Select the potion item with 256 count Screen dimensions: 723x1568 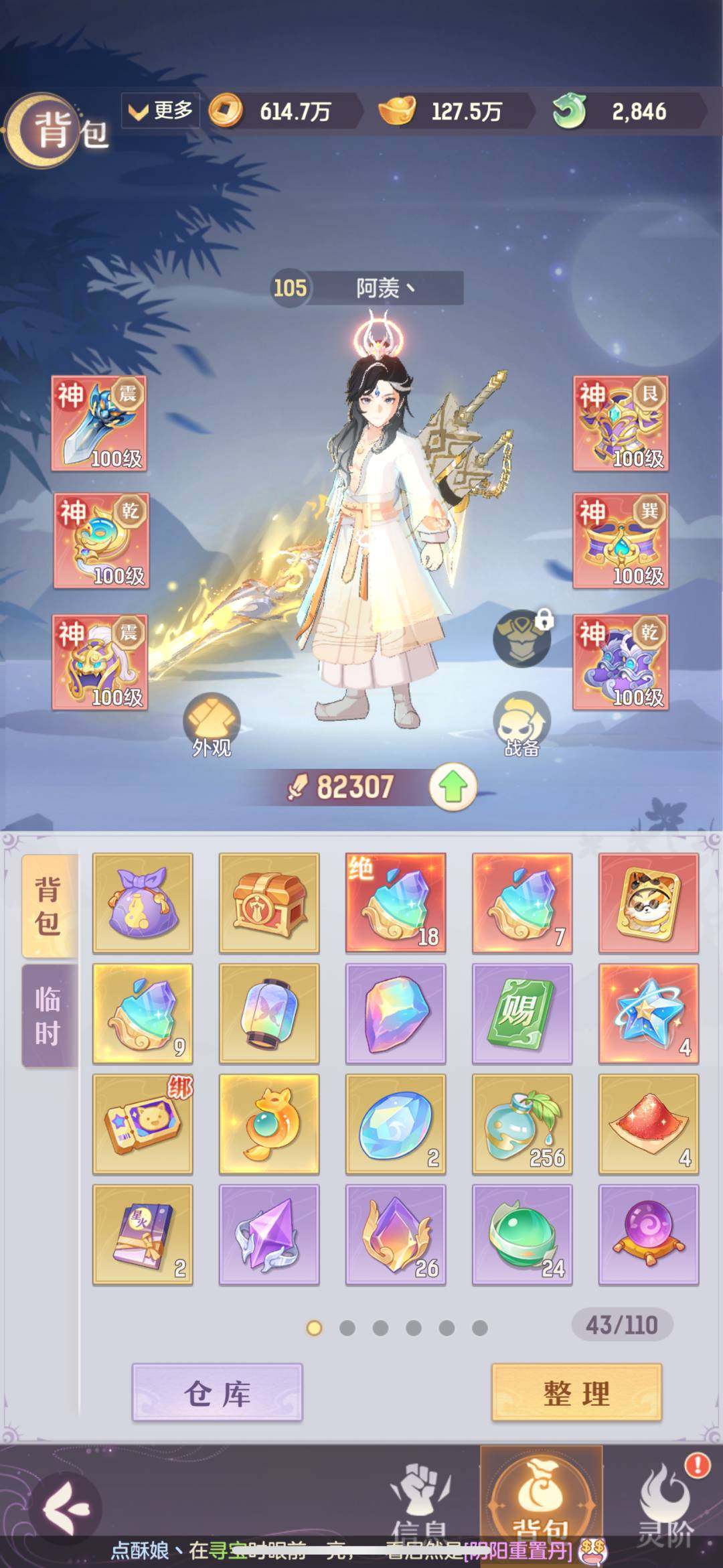522,1124
